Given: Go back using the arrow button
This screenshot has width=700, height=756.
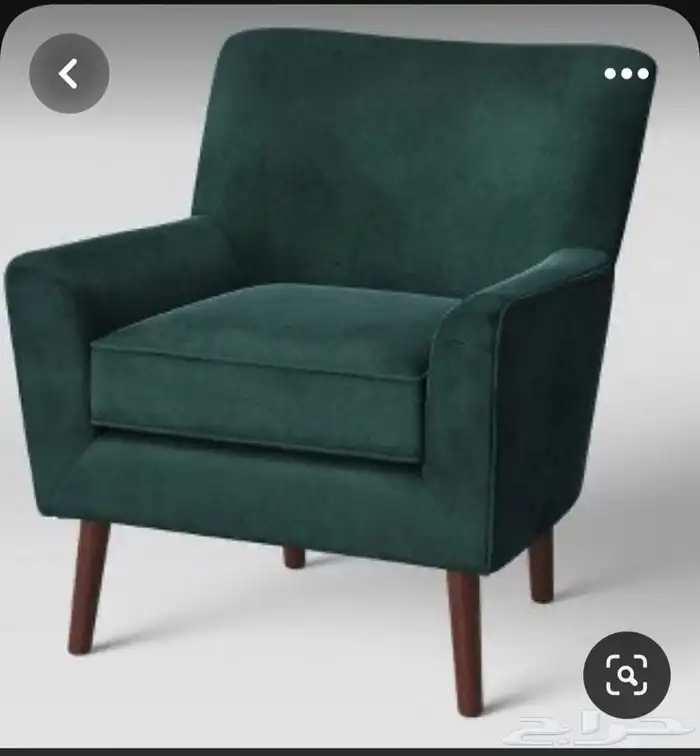Looking at the screenshot, I should pos(69,73).
